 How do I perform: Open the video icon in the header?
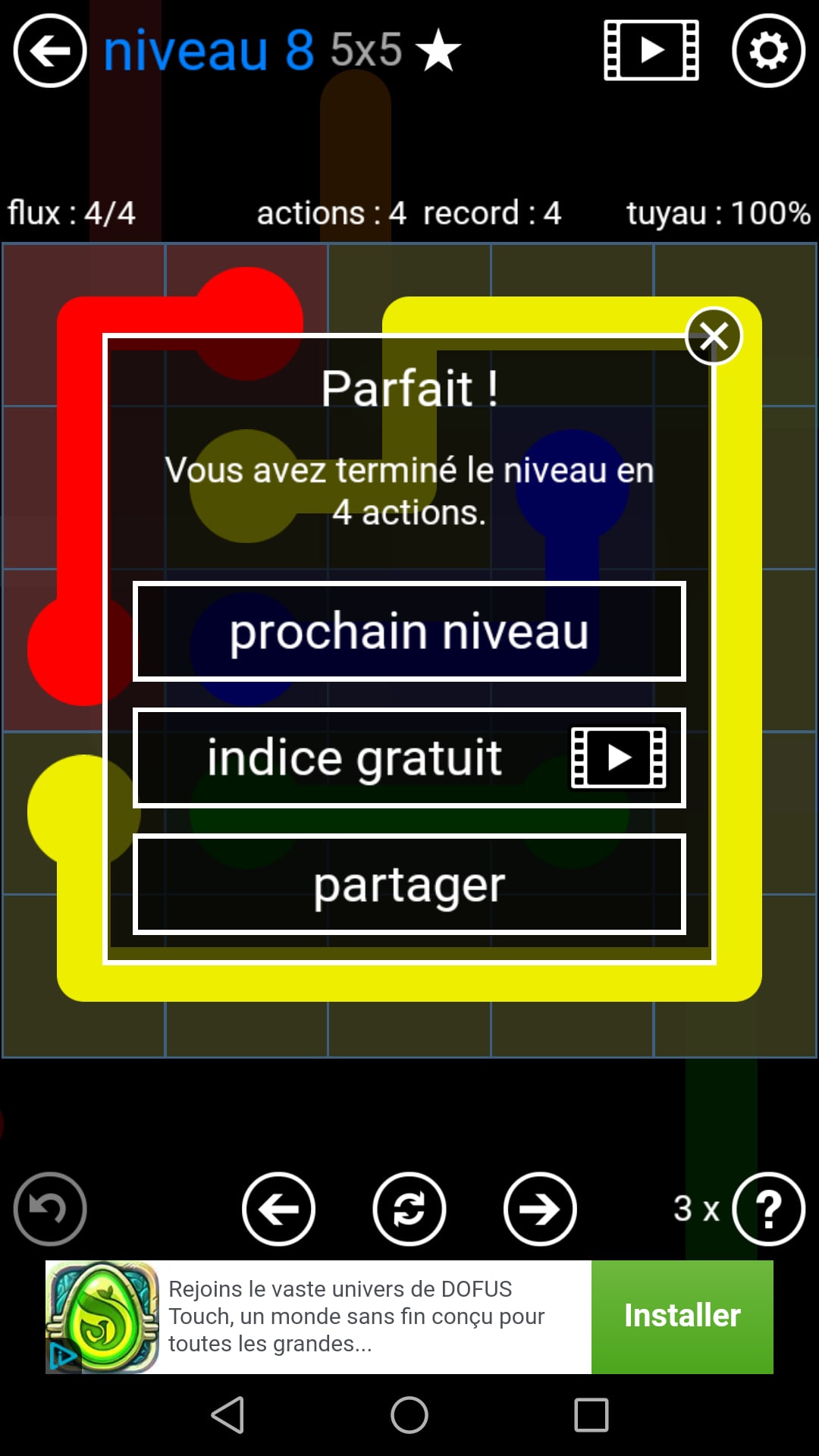(651, 51)
